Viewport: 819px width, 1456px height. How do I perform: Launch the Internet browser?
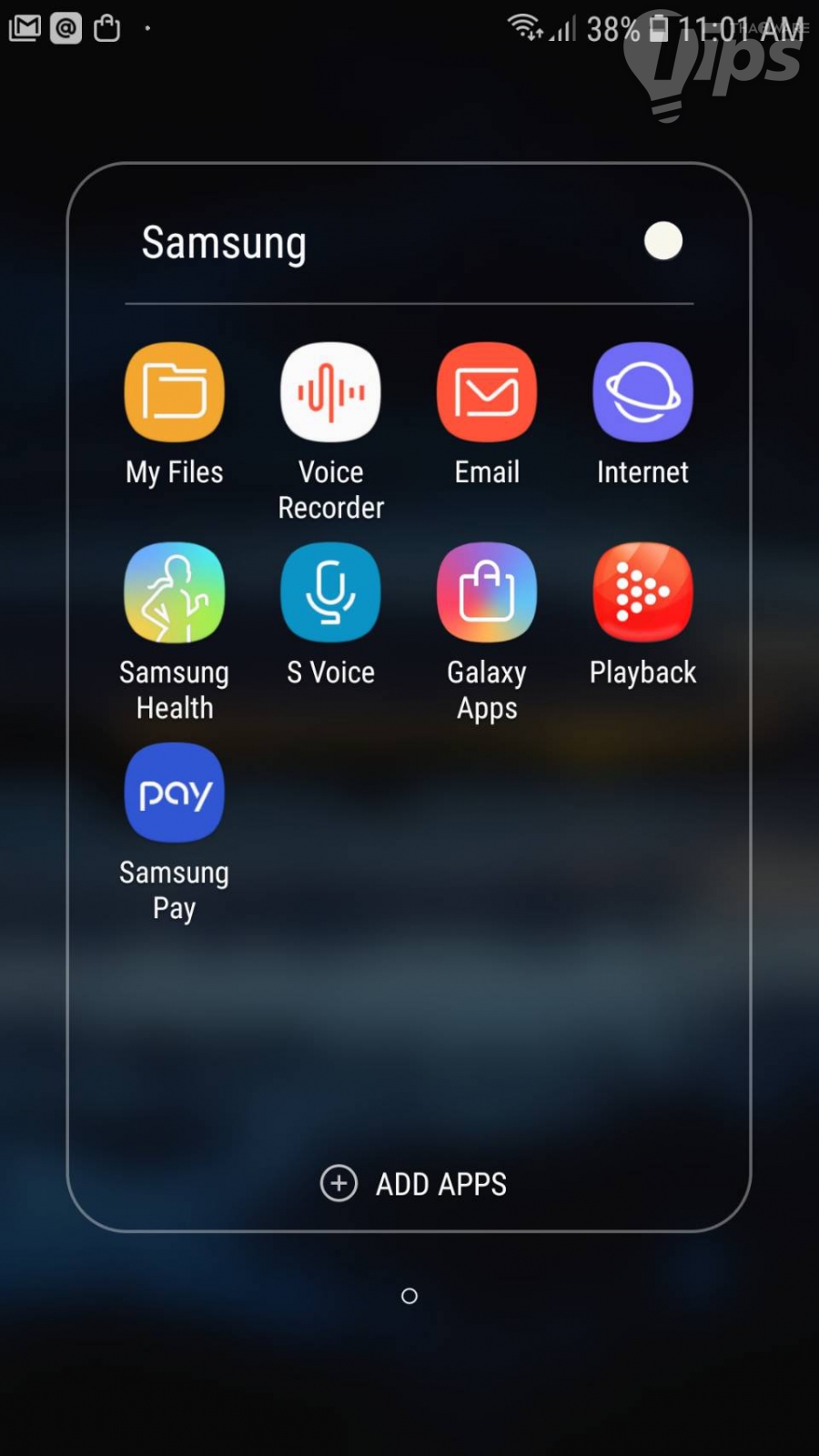pyautogui.click(x=642, y=393)
